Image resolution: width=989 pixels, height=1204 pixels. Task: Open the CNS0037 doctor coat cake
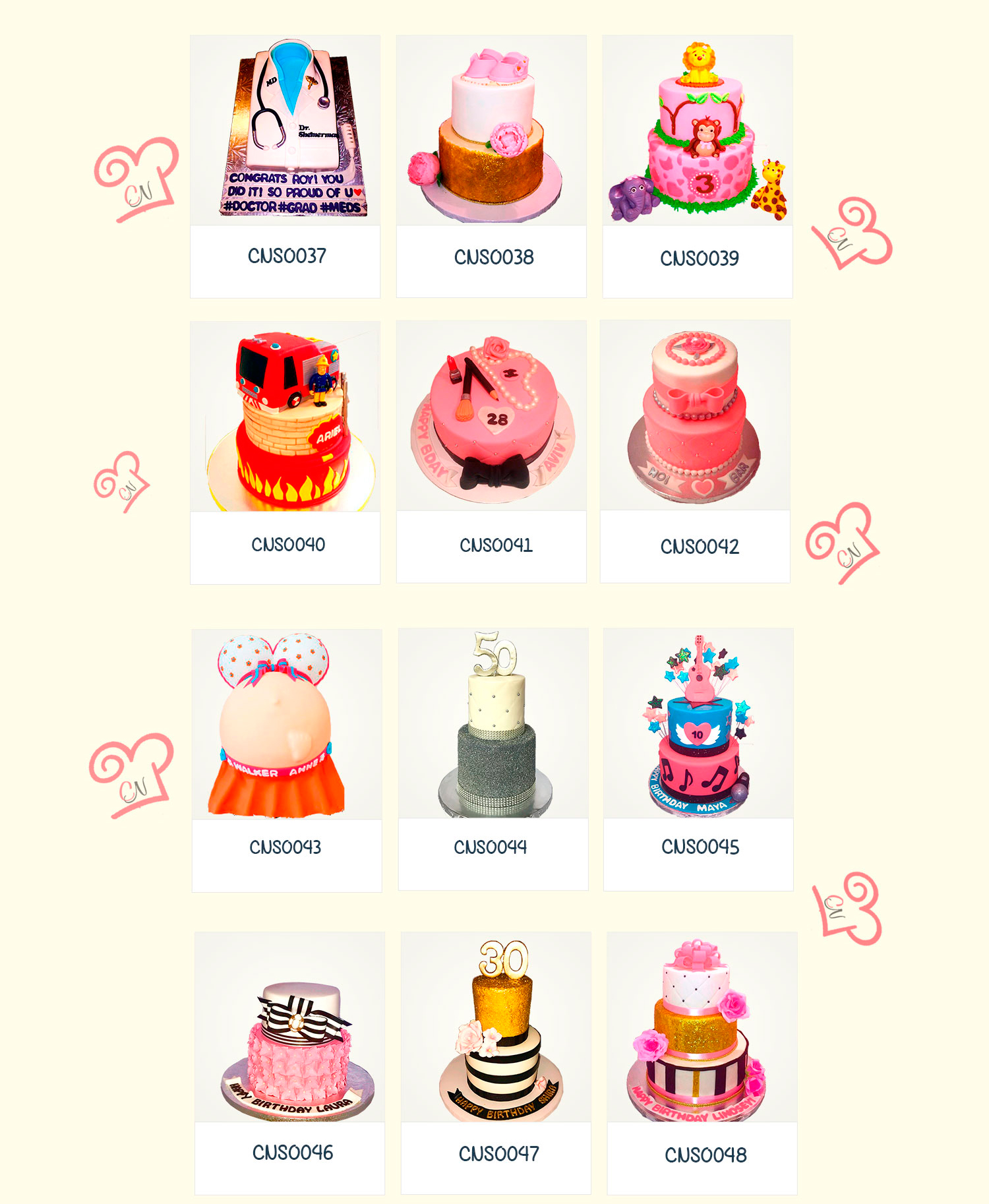pos(285,131)
